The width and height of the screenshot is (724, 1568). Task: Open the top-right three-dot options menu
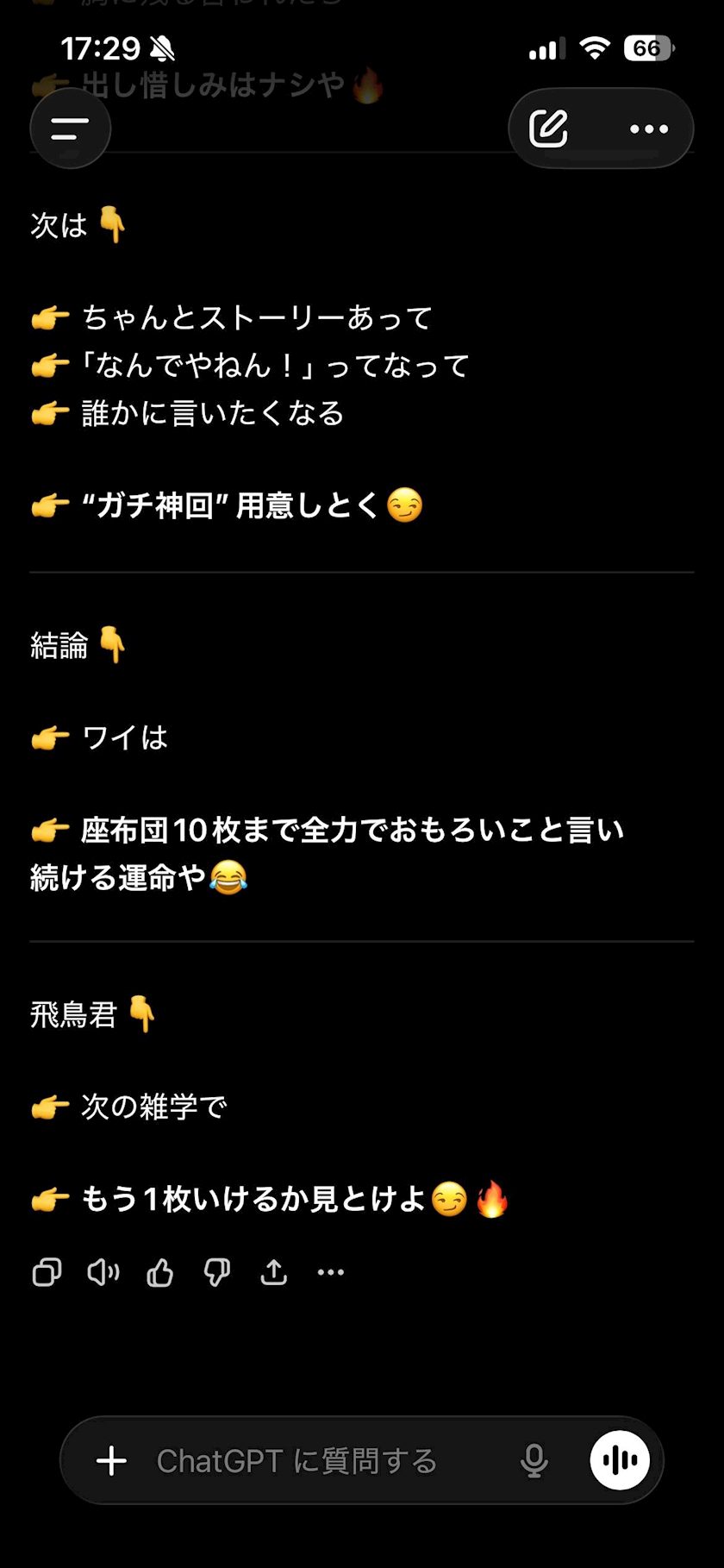coord(649,129)
